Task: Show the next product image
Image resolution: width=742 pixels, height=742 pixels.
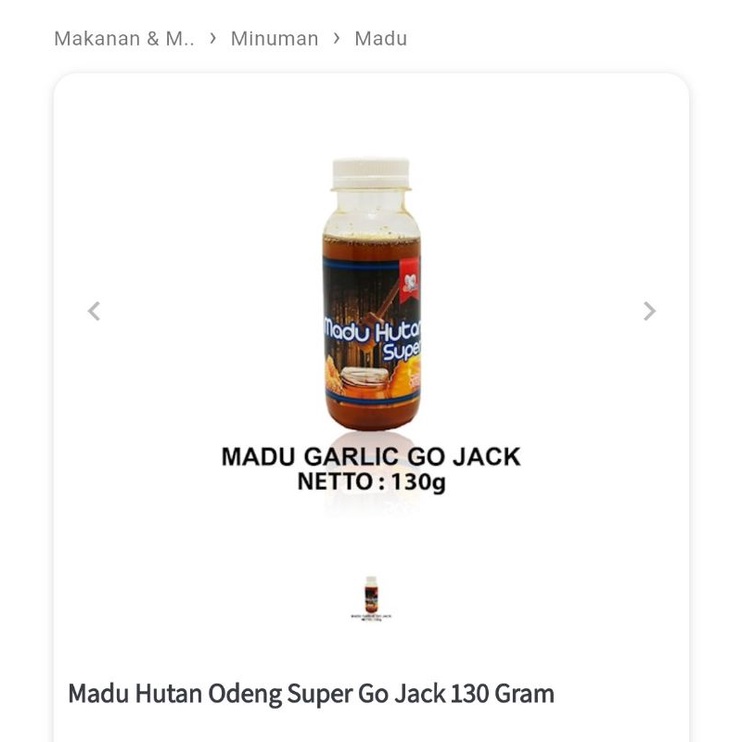Action: 649,311
